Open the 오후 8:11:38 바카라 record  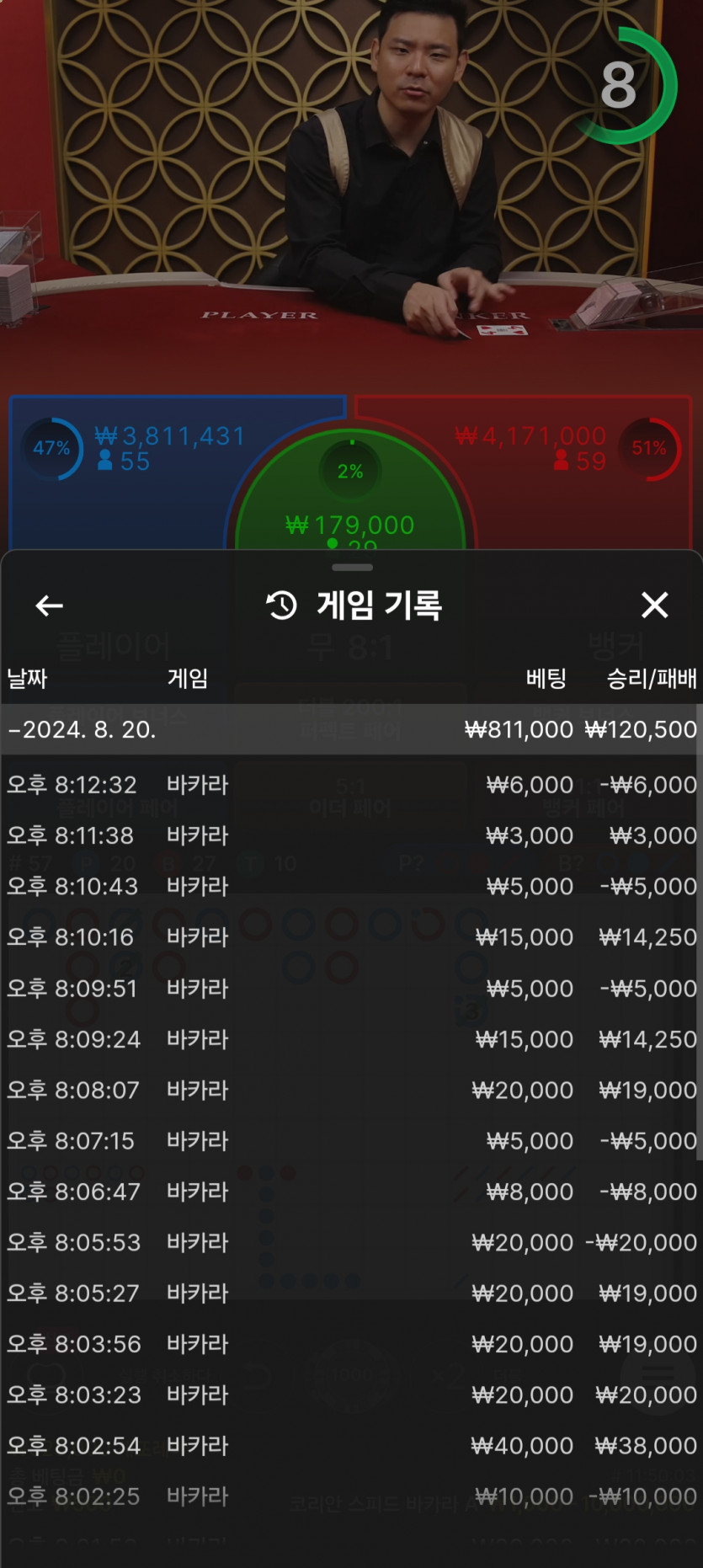351,835
